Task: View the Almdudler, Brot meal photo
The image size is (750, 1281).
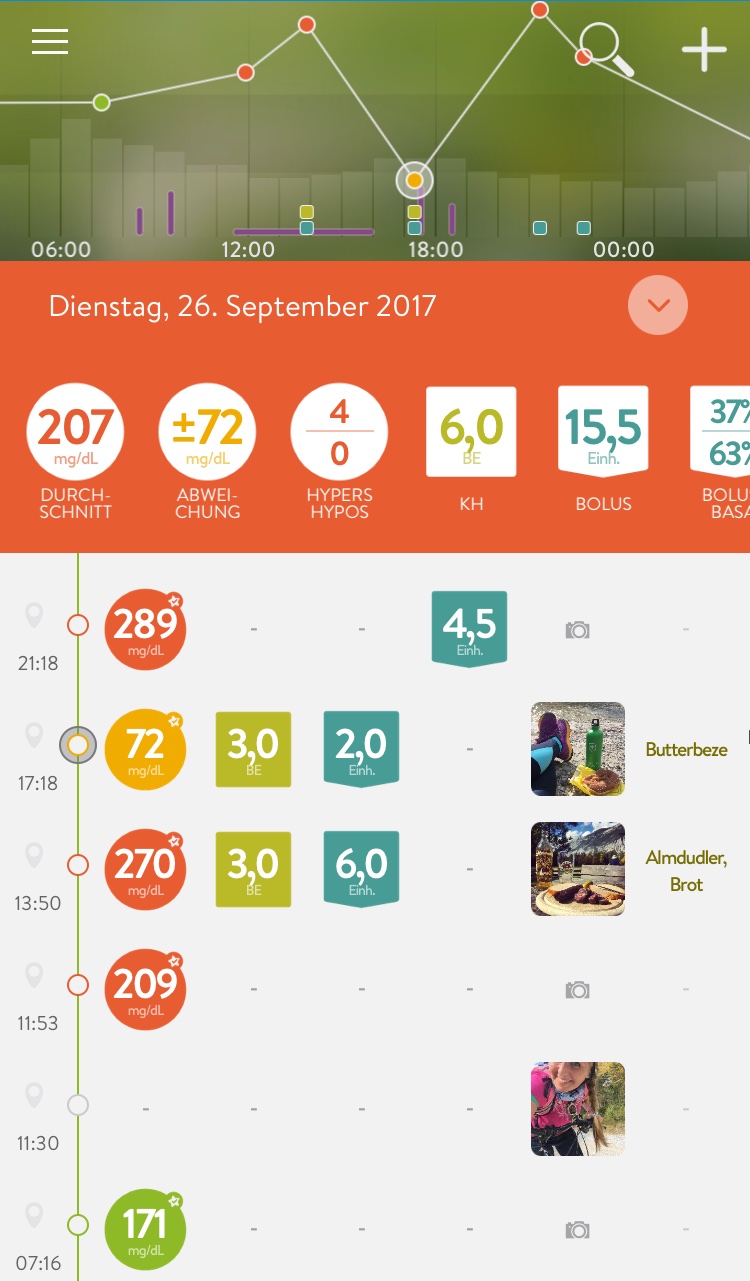Action: click(x=577, y=869)
